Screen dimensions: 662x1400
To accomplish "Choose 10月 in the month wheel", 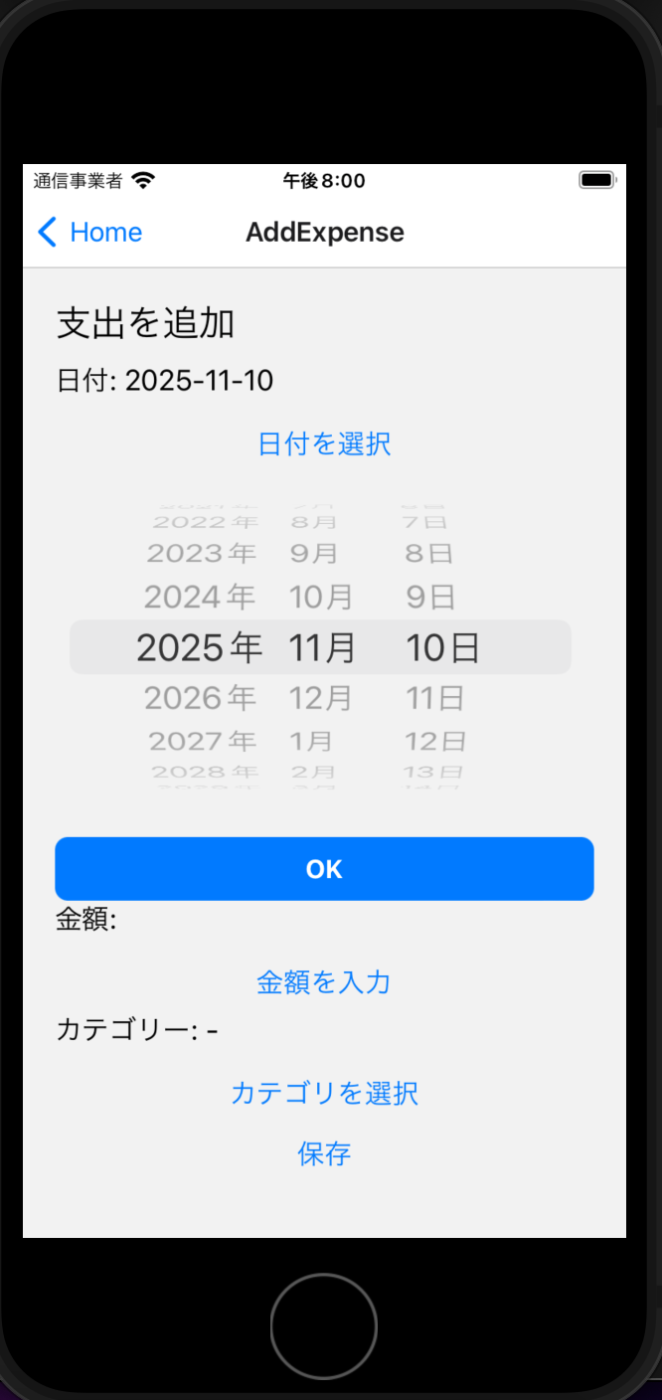I will click(321, 597).
